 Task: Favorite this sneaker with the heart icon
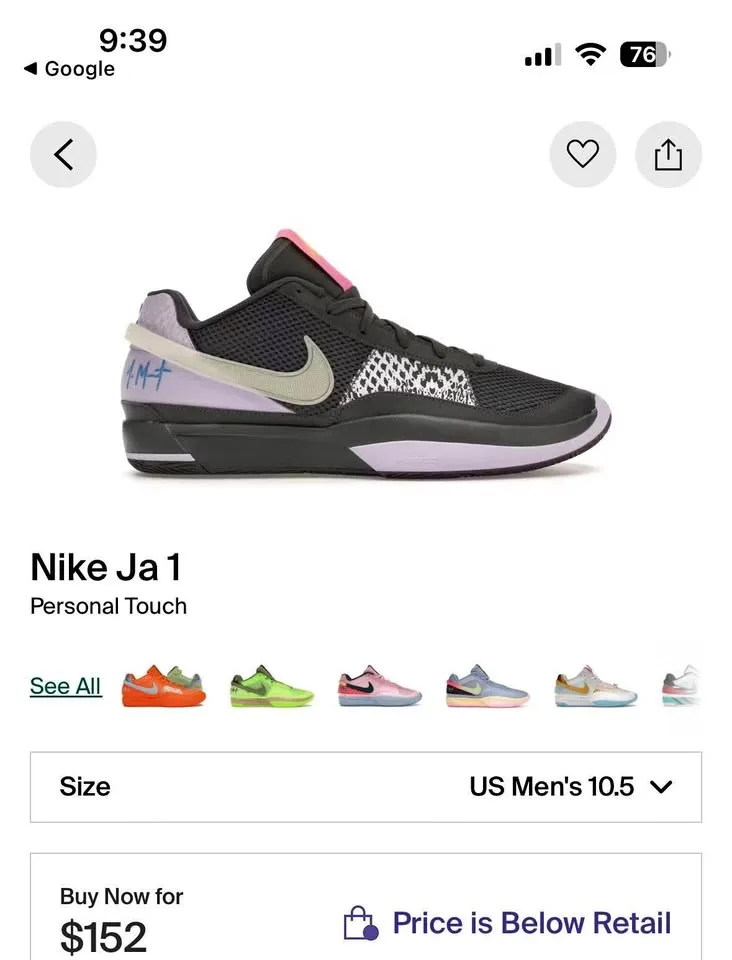coord(583,155)
